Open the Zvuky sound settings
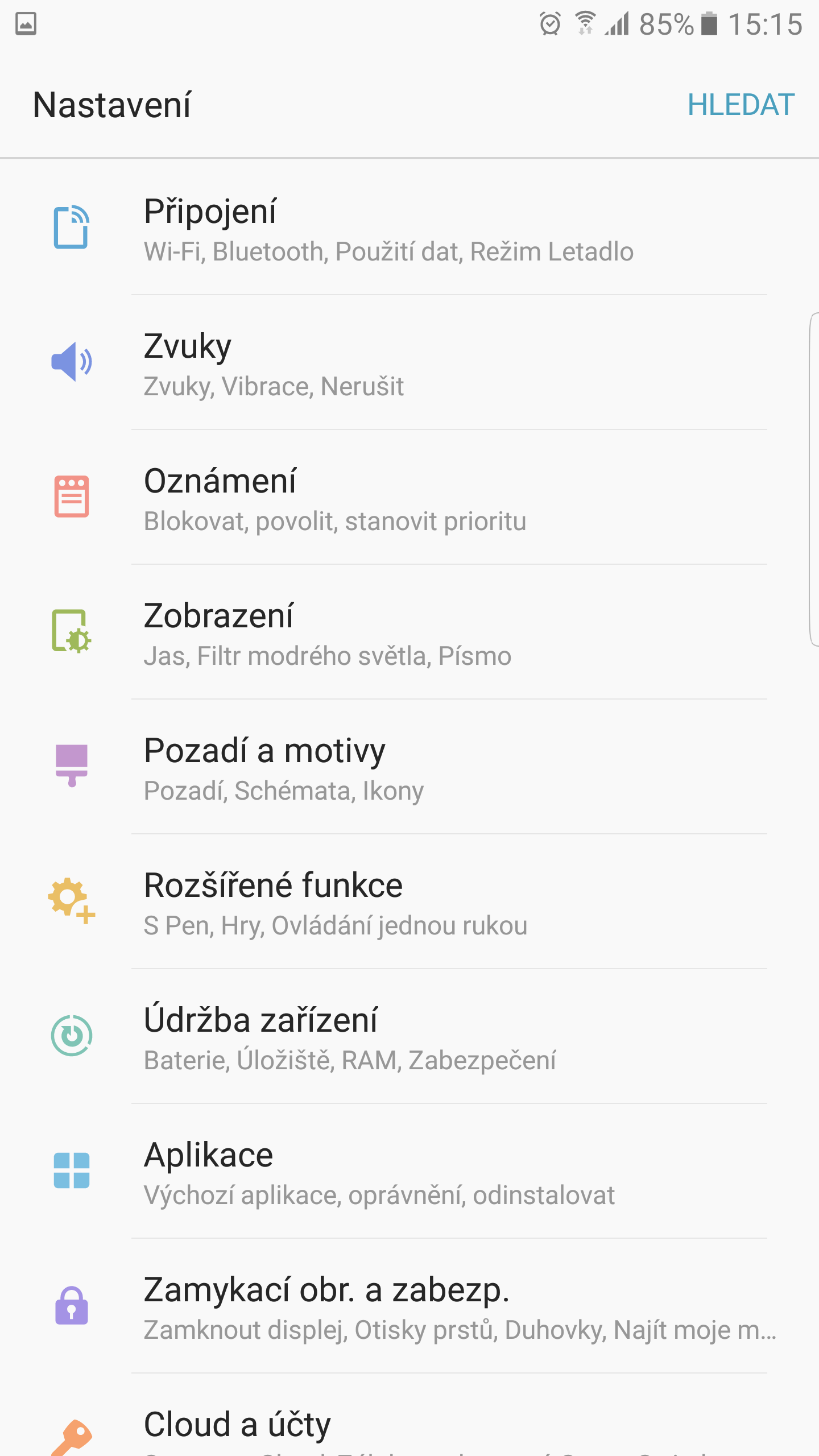 click(409, 362)
